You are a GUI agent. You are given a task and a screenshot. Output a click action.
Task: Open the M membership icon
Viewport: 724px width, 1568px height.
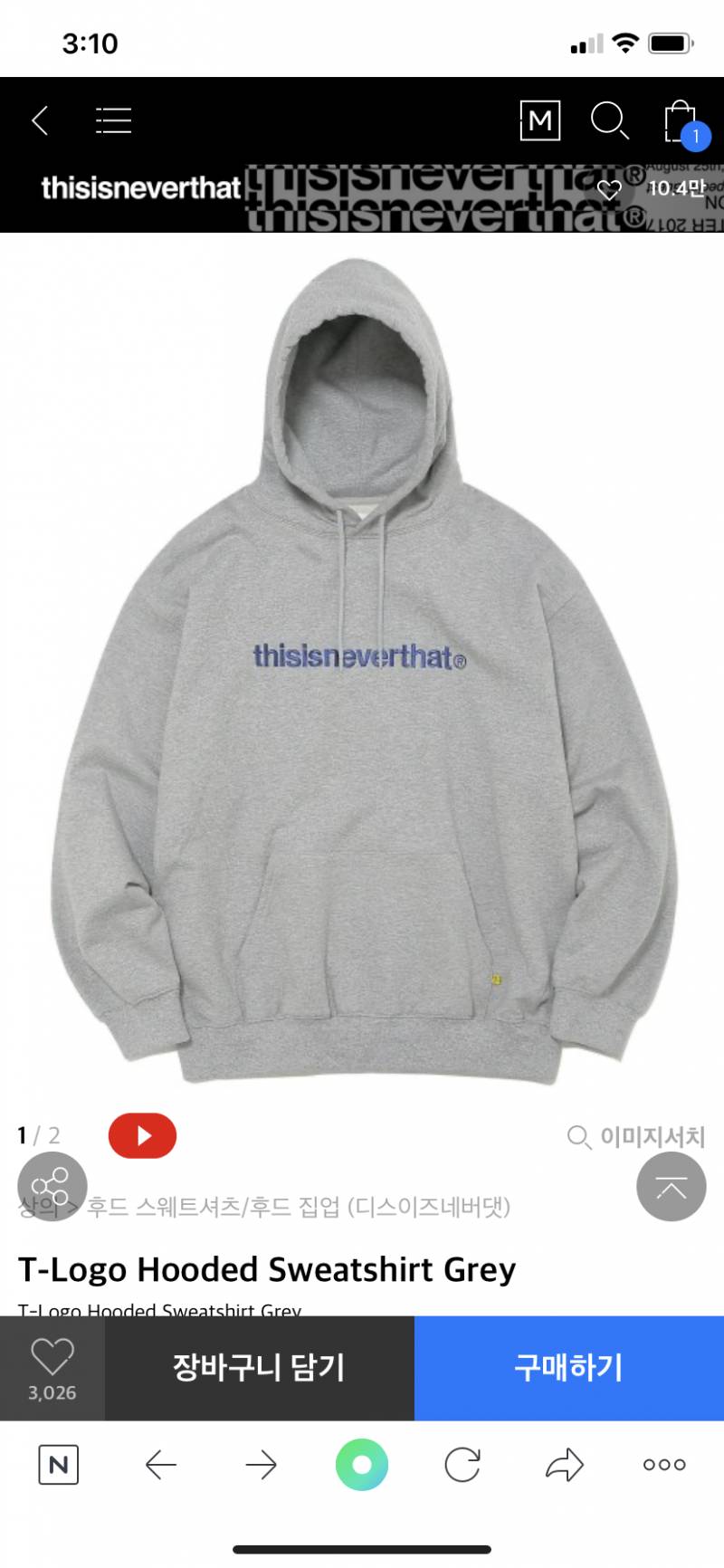click(x=540, y=120)
